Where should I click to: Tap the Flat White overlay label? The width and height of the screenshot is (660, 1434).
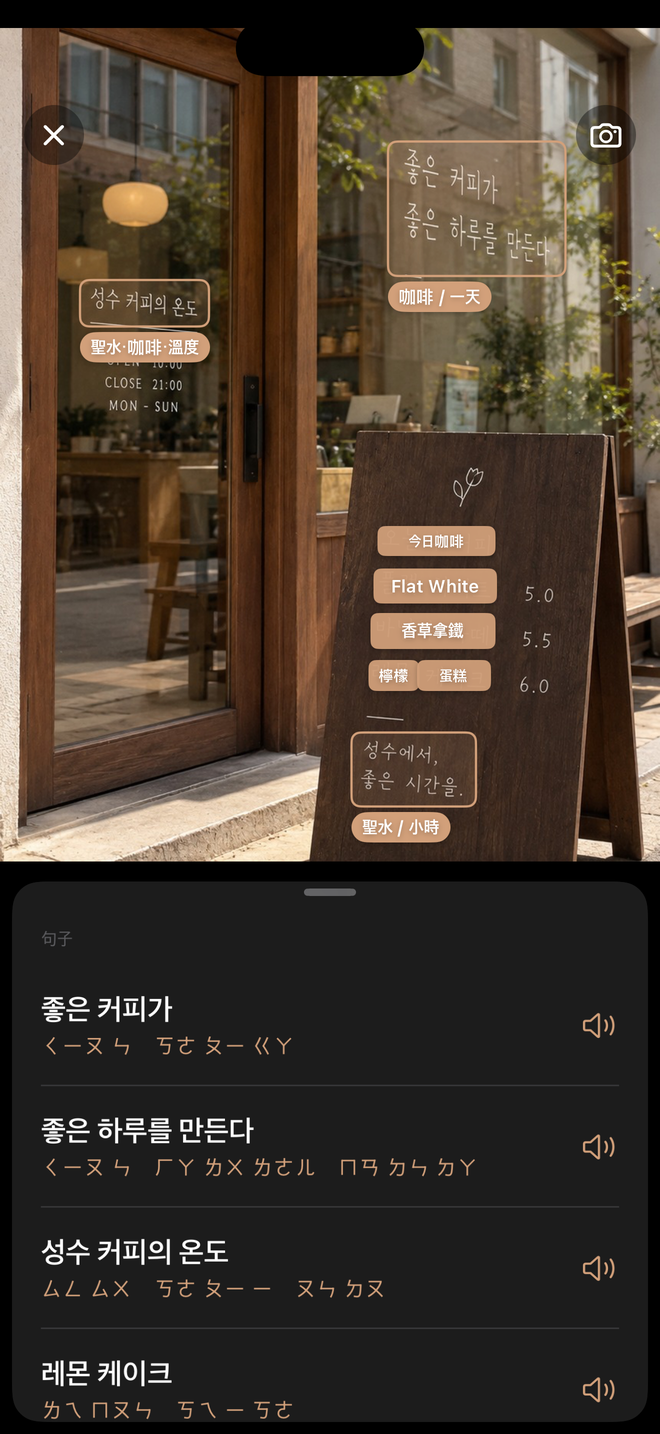(x=435, y=586)
